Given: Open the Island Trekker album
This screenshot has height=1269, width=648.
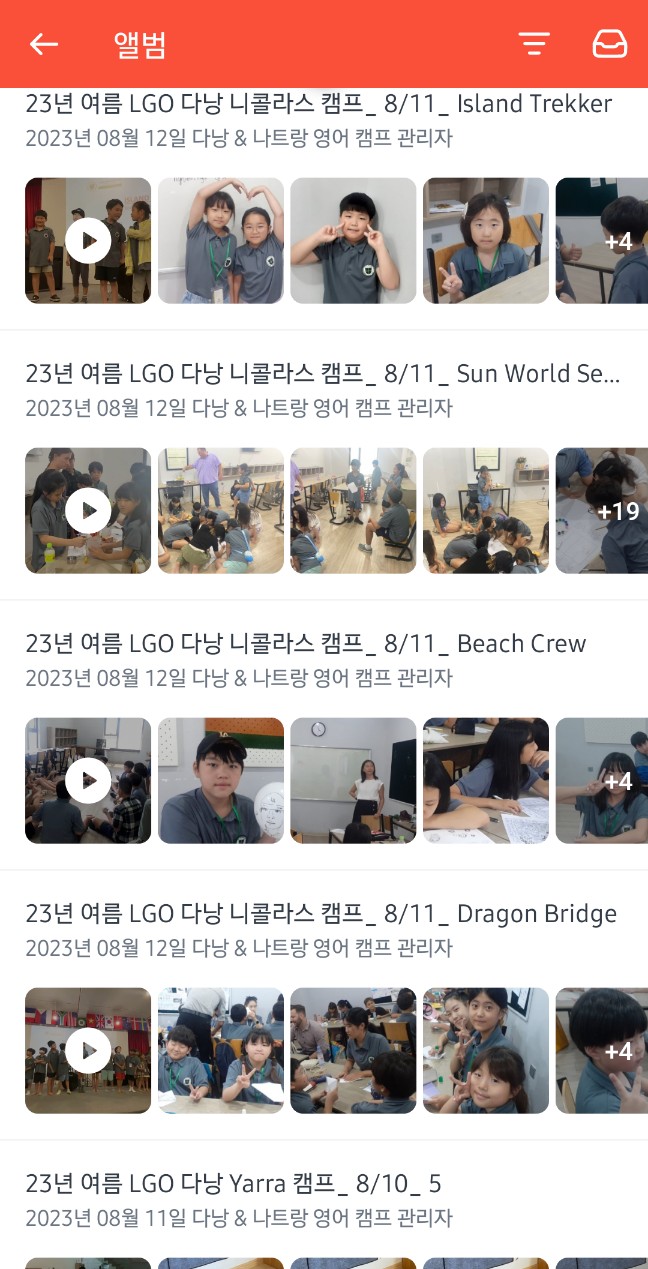Looking at the screenshot, I should pos(318,104).
